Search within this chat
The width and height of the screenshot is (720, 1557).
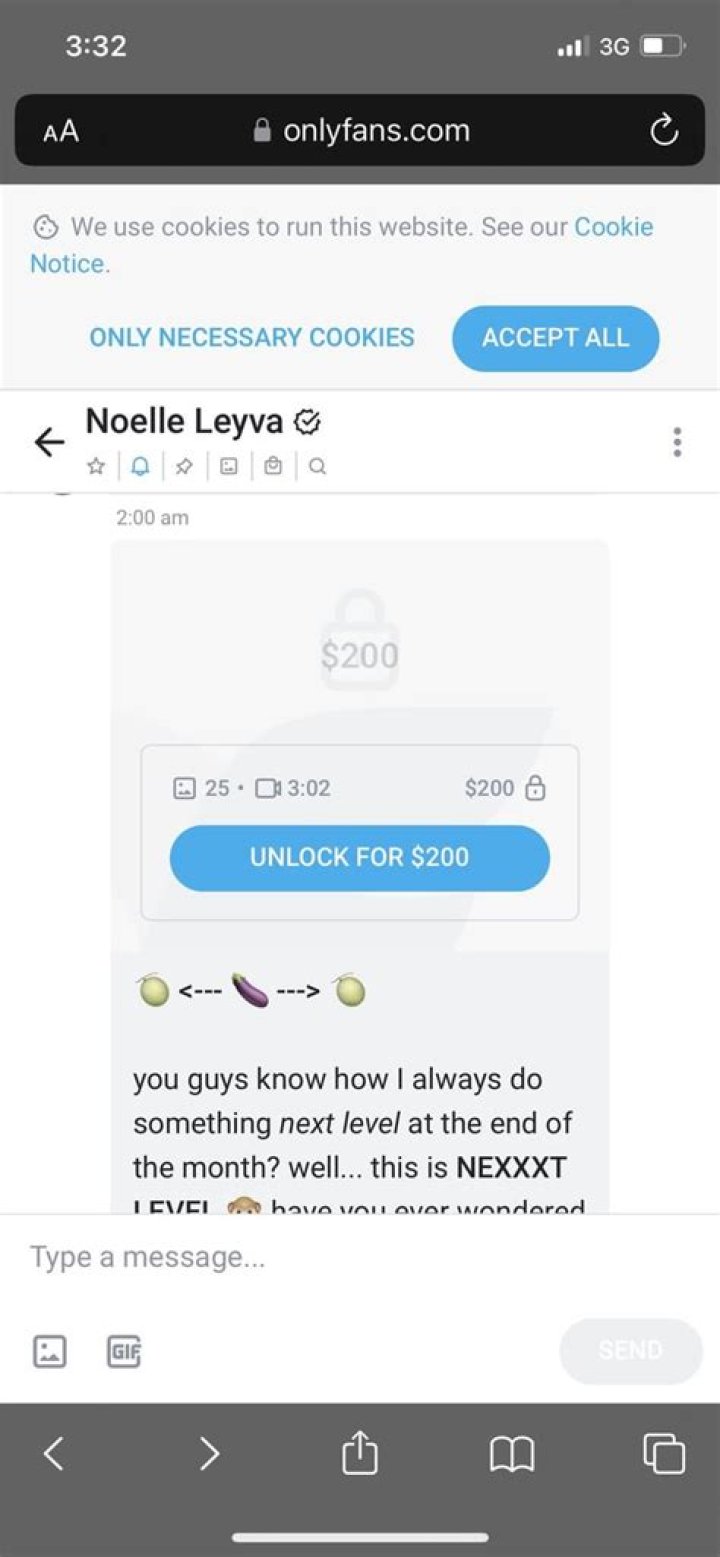pos(317,466)
